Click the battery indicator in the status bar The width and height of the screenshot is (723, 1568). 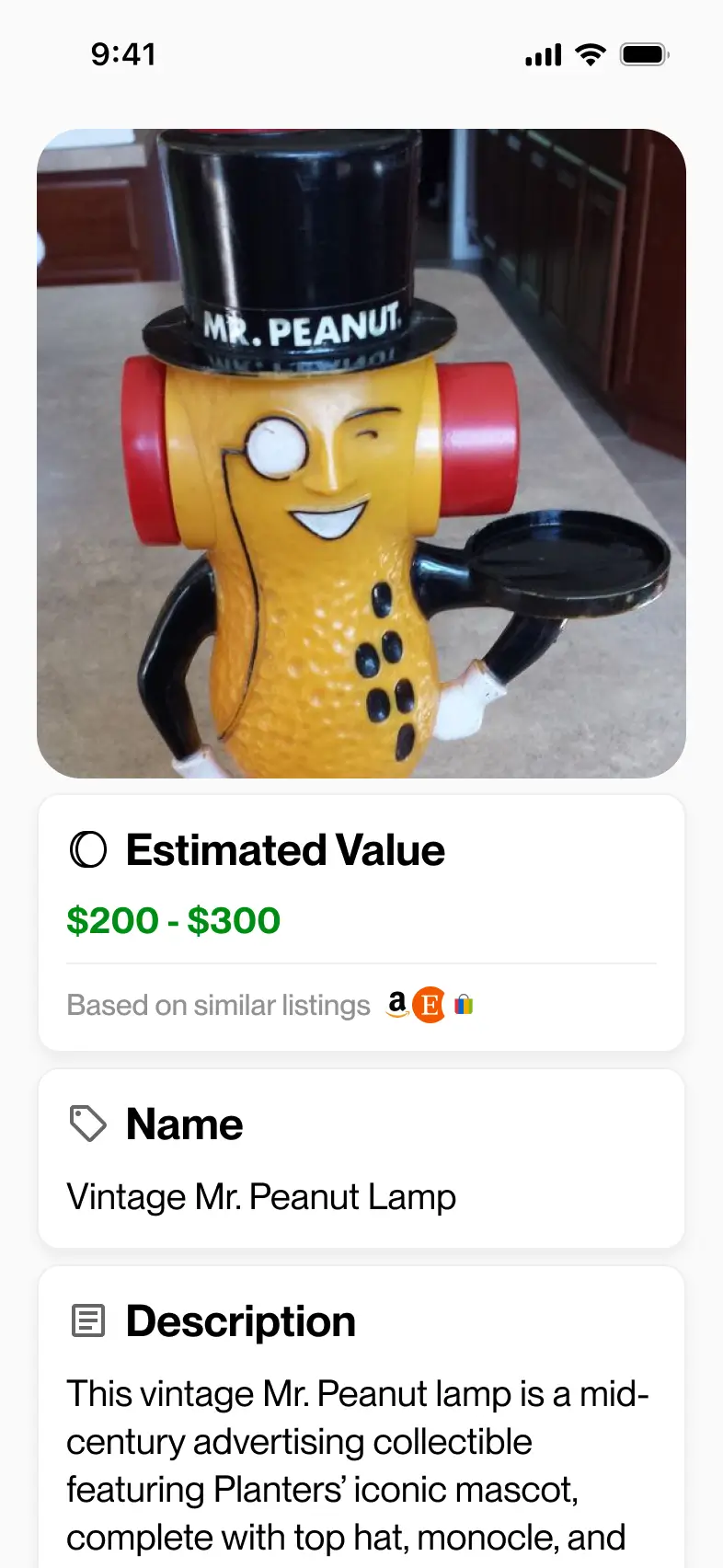[x=644, y=54]
